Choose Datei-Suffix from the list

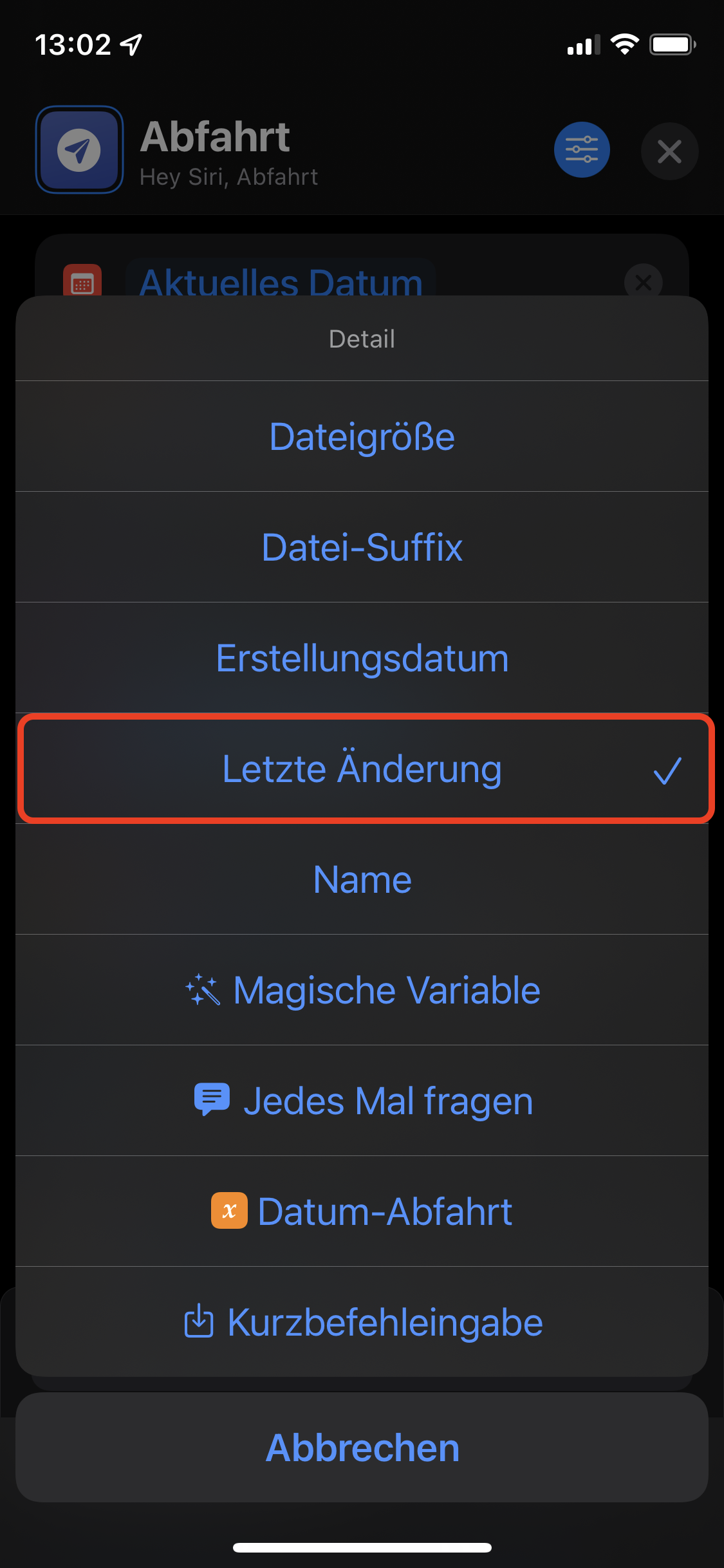coord(362,547)
